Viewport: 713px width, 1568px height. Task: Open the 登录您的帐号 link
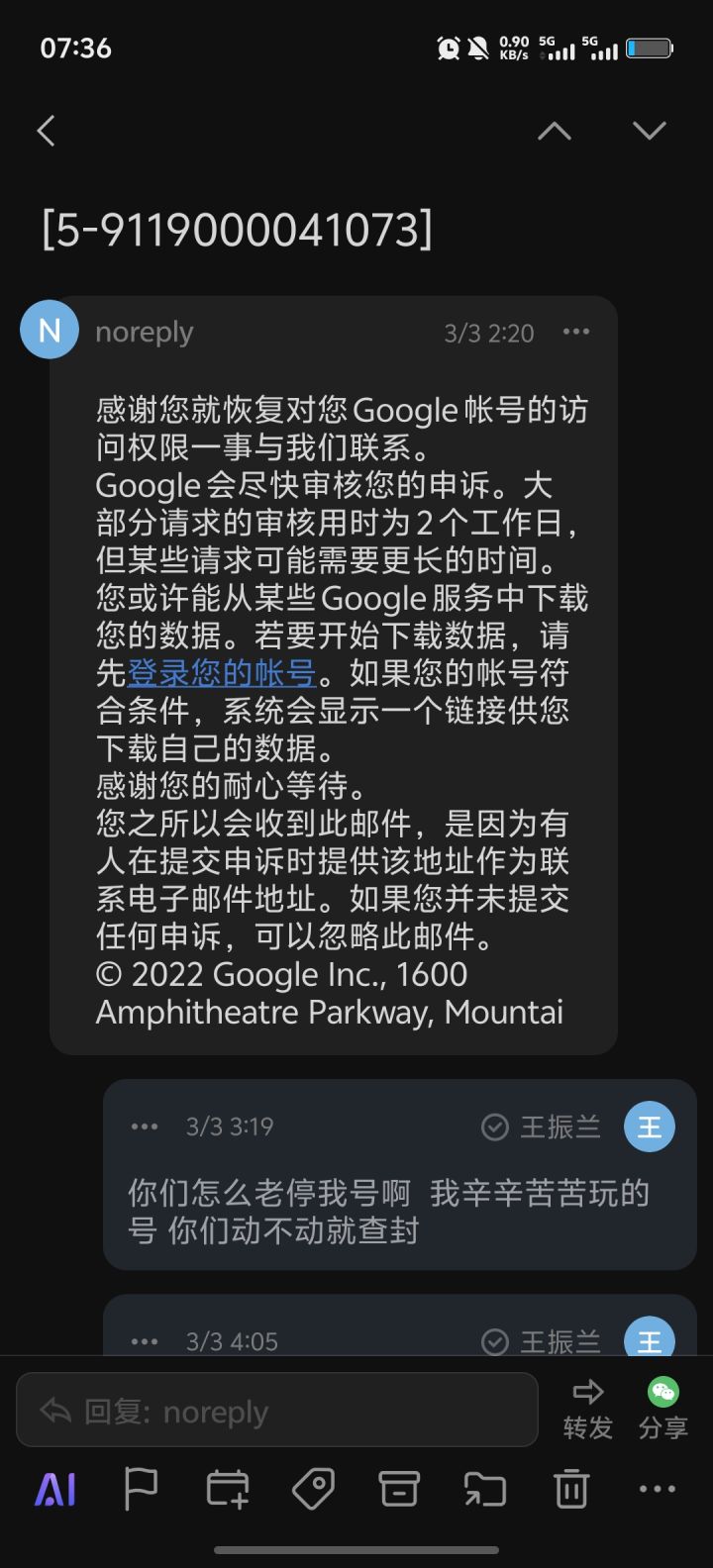tap(221, 673)
